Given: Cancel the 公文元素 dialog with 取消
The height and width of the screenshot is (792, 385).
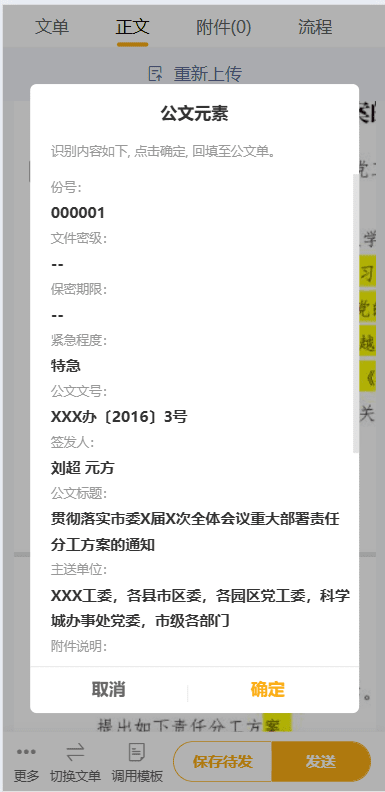Looking at the screenshot, I should (x=109, y=689).
